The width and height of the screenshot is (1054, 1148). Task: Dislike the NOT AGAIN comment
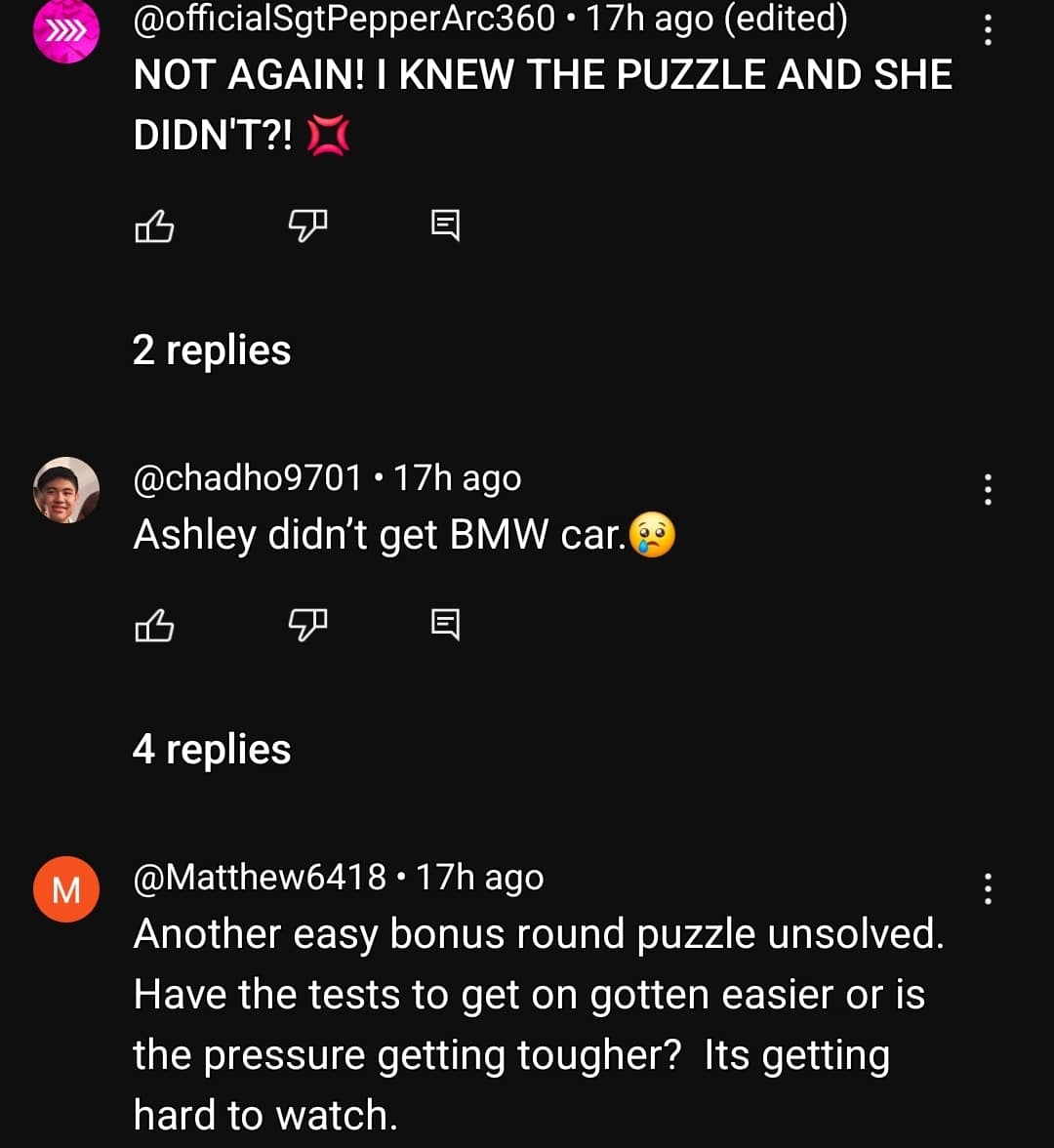tap(307, 227)
